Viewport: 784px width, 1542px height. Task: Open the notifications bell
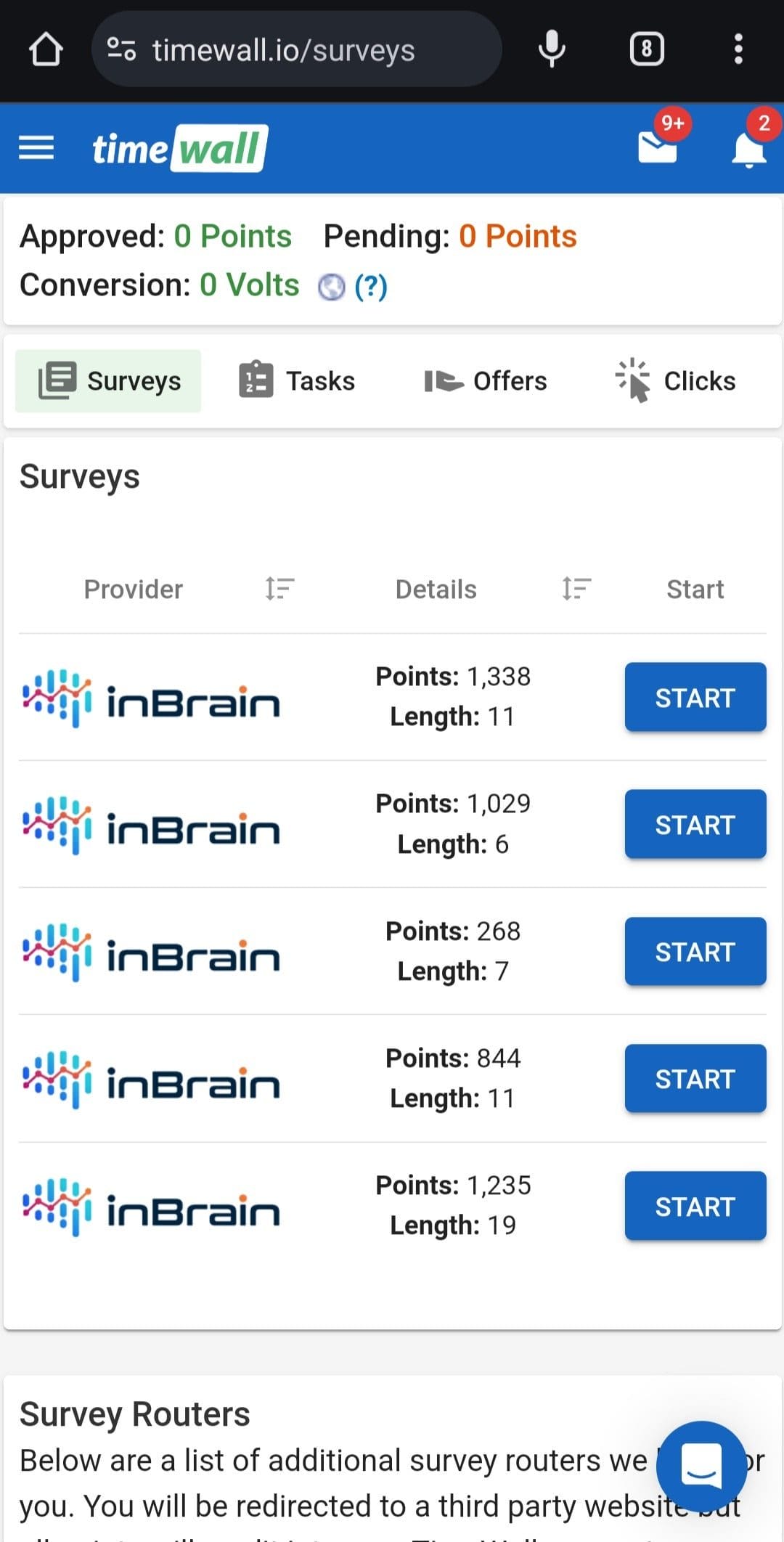point(749,149)
